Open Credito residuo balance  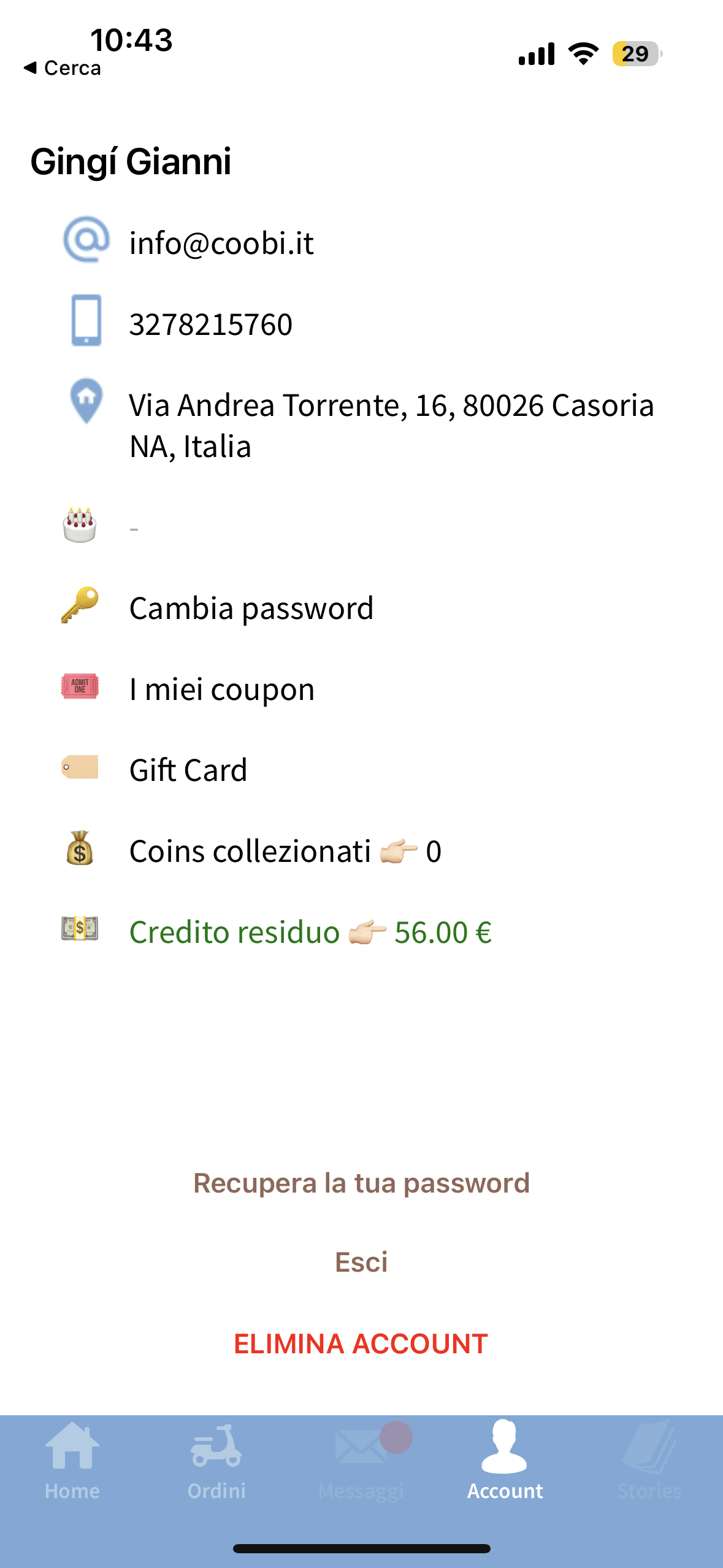pos(310,932)
